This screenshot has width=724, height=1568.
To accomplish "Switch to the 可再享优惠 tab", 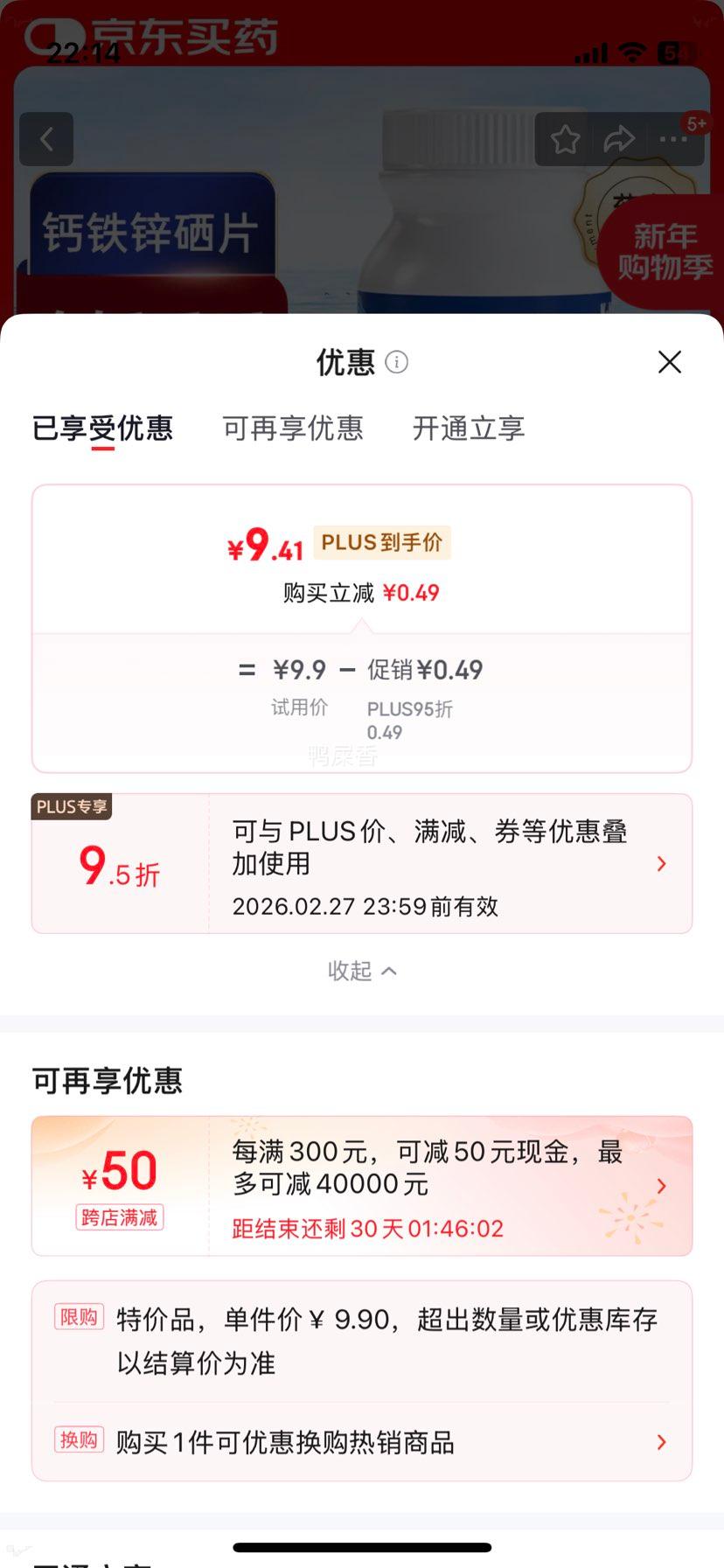I will coord(293,429).
